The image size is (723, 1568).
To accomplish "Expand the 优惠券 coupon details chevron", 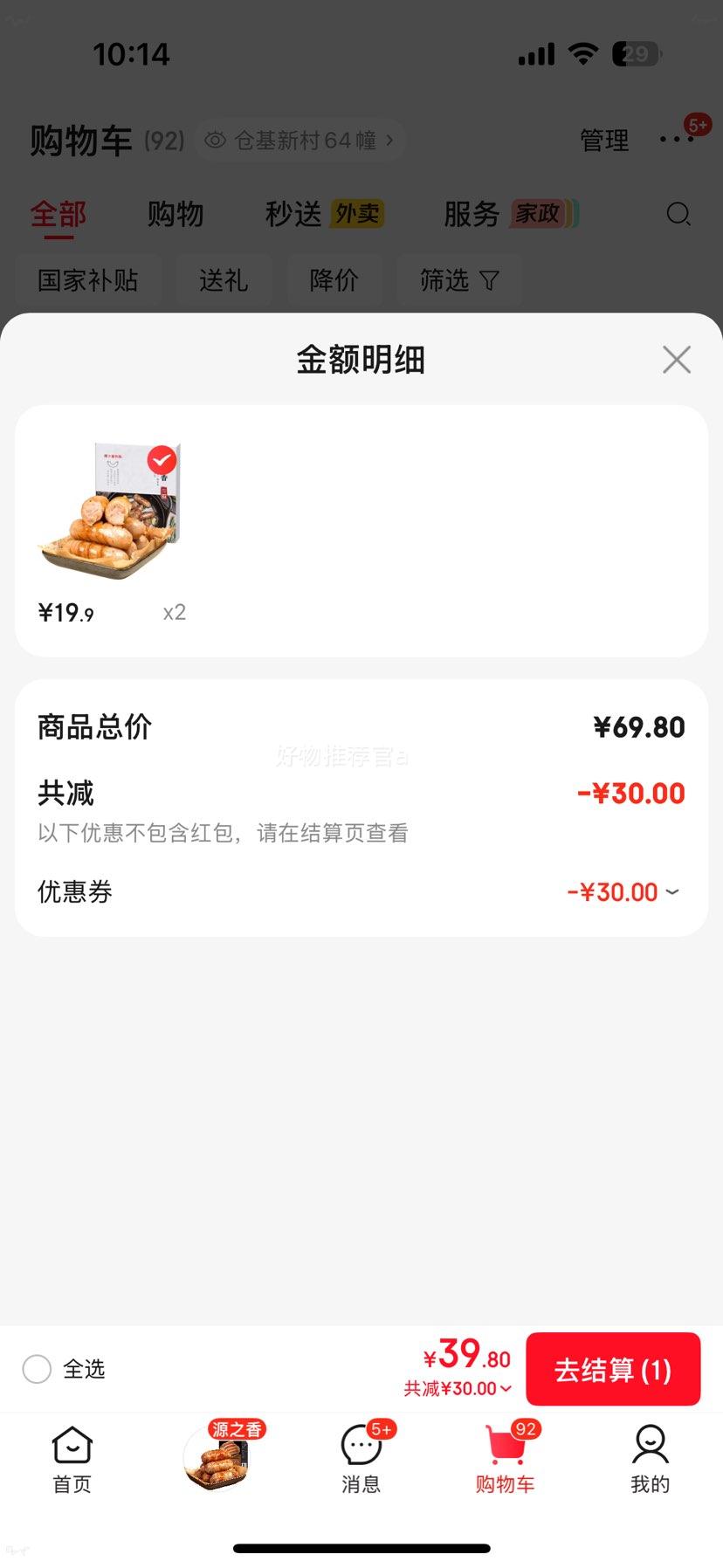I will pos(671,892).
